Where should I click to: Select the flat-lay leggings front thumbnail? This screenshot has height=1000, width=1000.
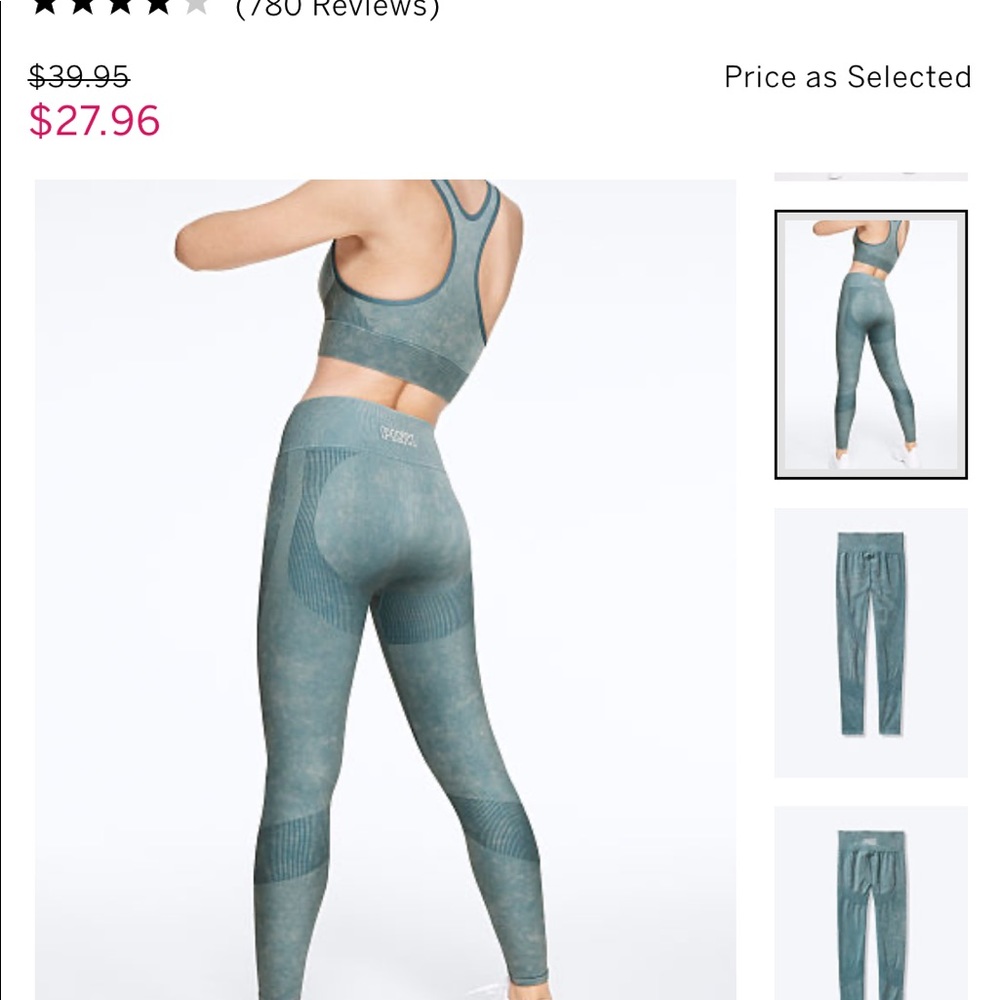871,643
